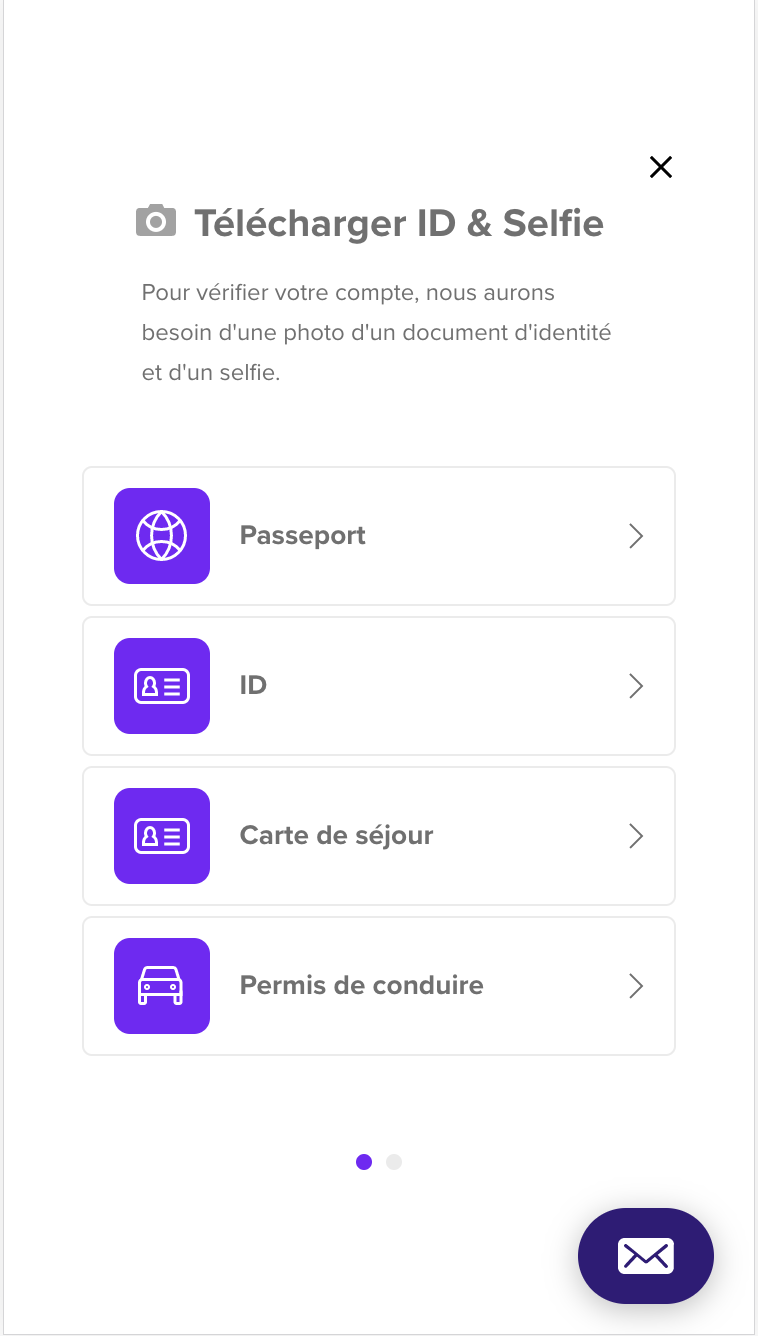Close the ID & Selfie upload dialog
Image resolution: width=758 pixels, height=1336 pixels.
660,167
